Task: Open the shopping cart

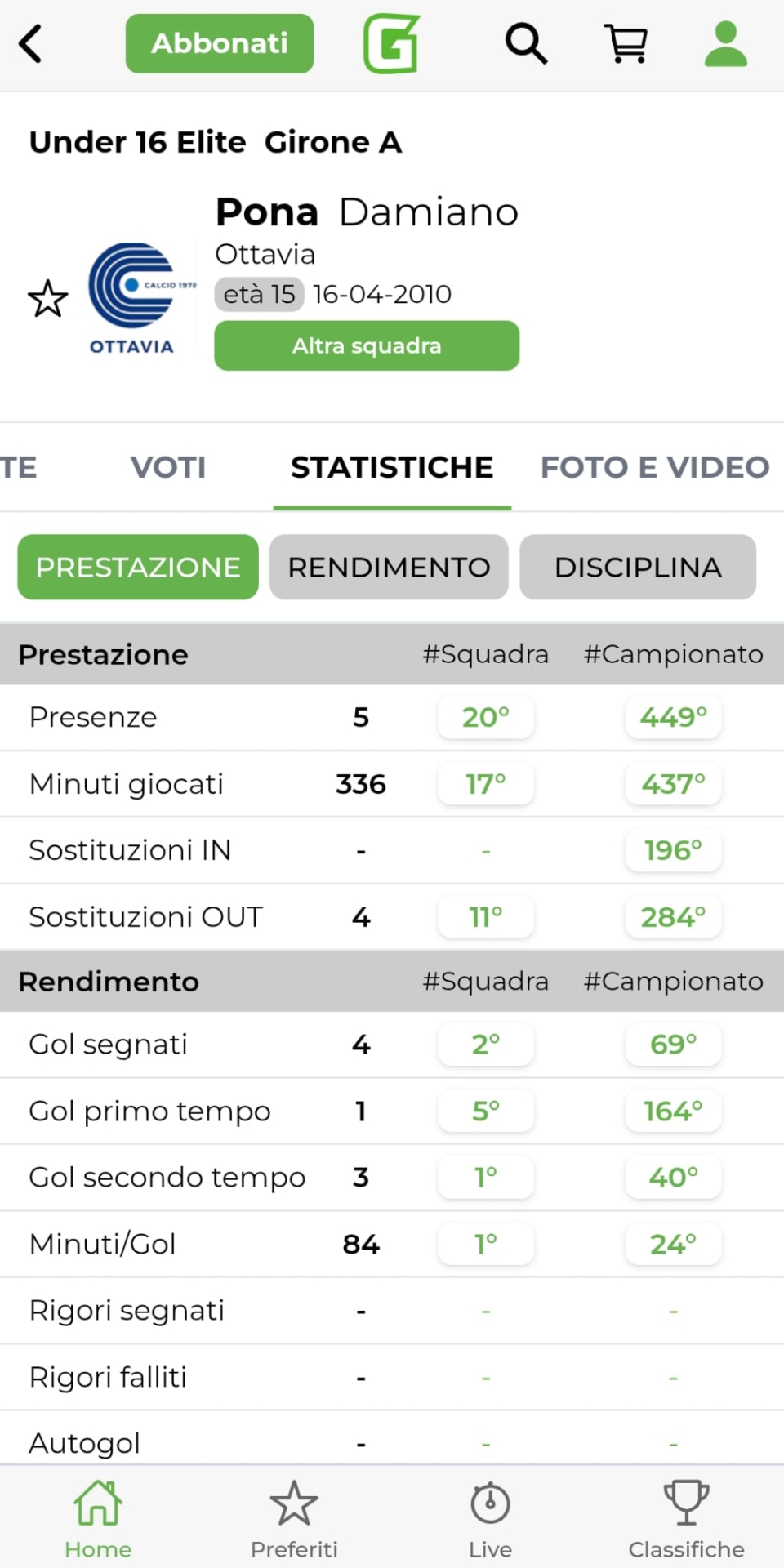Action: (x=626, y=44)
